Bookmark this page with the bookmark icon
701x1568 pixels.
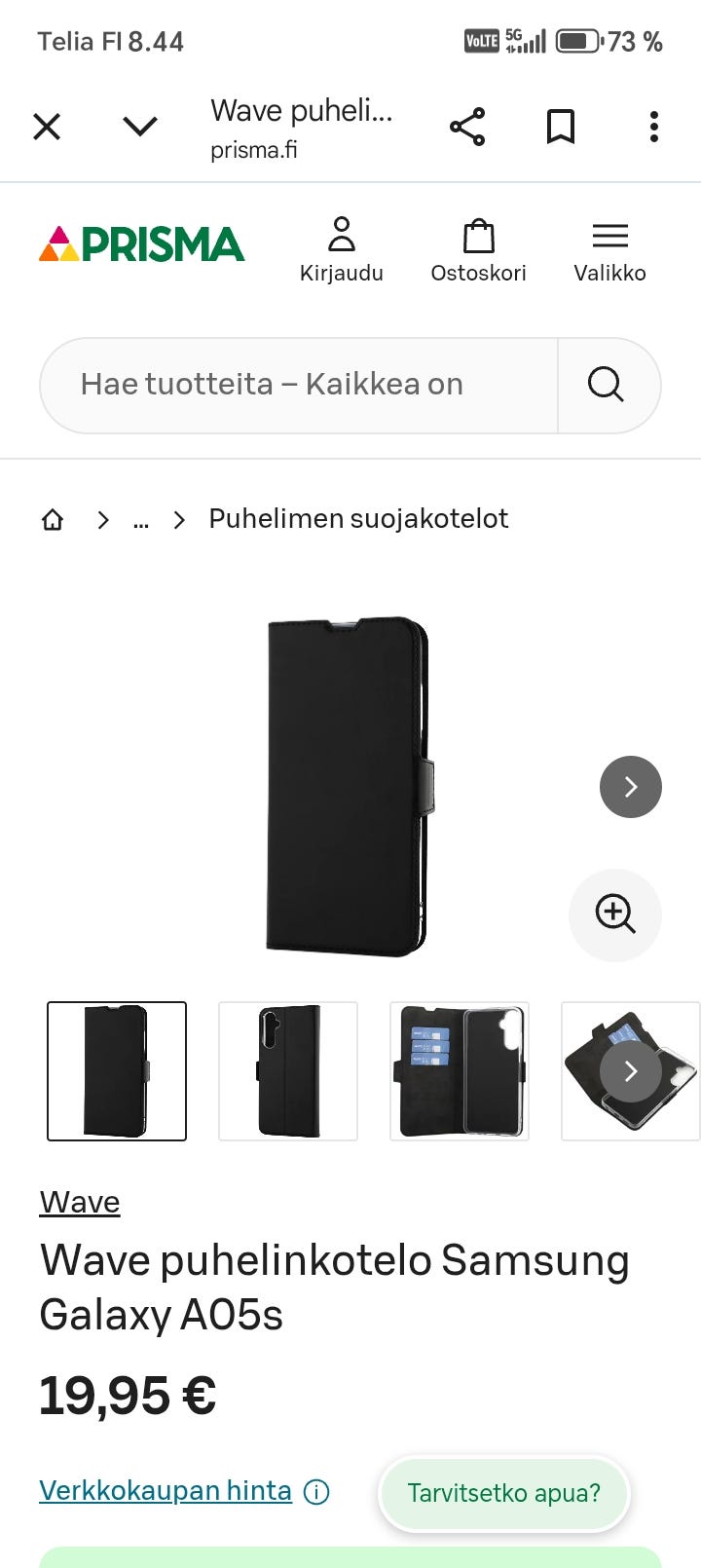click(561, 126)
